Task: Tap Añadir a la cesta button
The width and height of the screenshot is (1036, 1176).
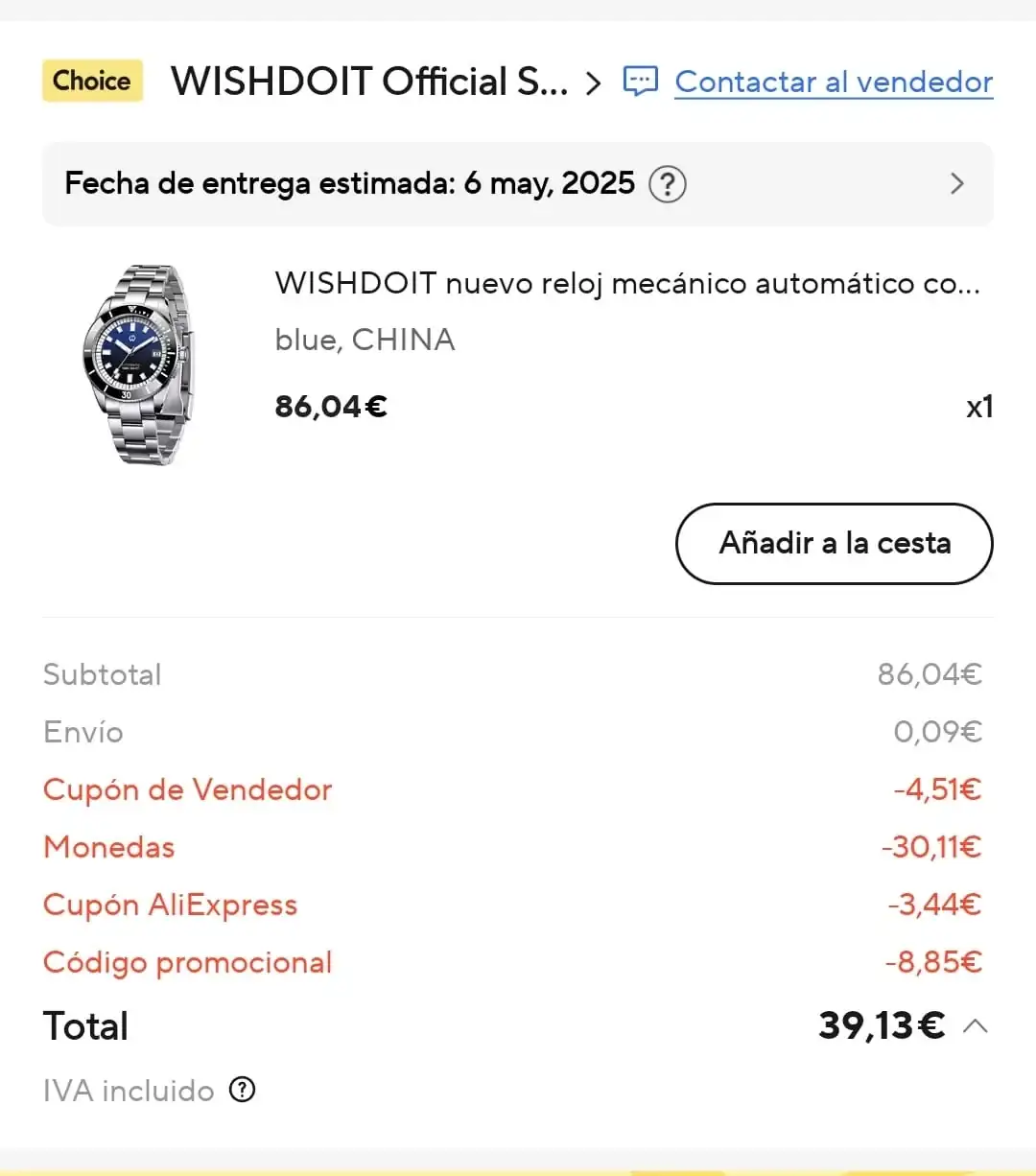Action: point(834,543)
